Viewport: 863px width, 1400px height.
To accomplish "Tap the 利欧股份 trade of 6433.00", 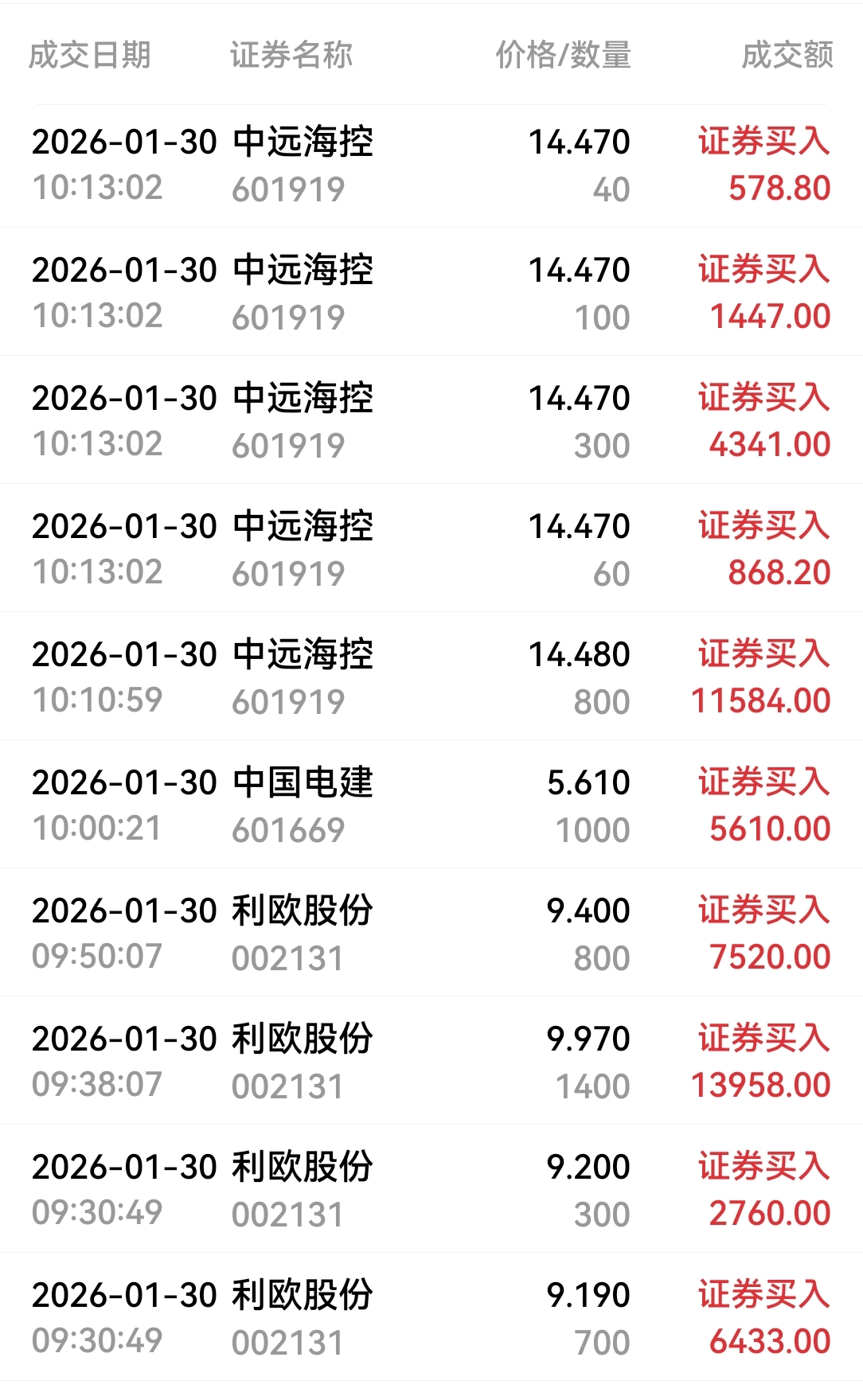I will [x=431, y=1318].
